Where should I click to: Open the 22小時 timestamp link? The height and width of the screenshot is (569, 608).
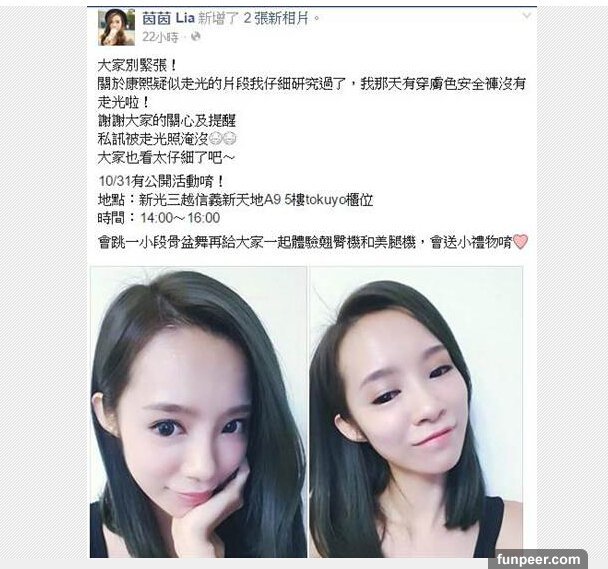click(x=160, y=36)
